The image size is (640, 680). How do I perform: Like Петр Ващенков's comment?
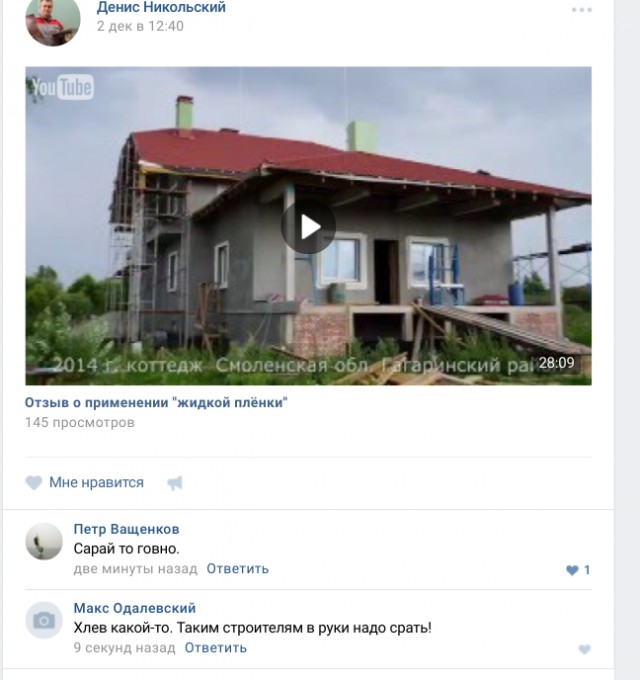(573, 570)
